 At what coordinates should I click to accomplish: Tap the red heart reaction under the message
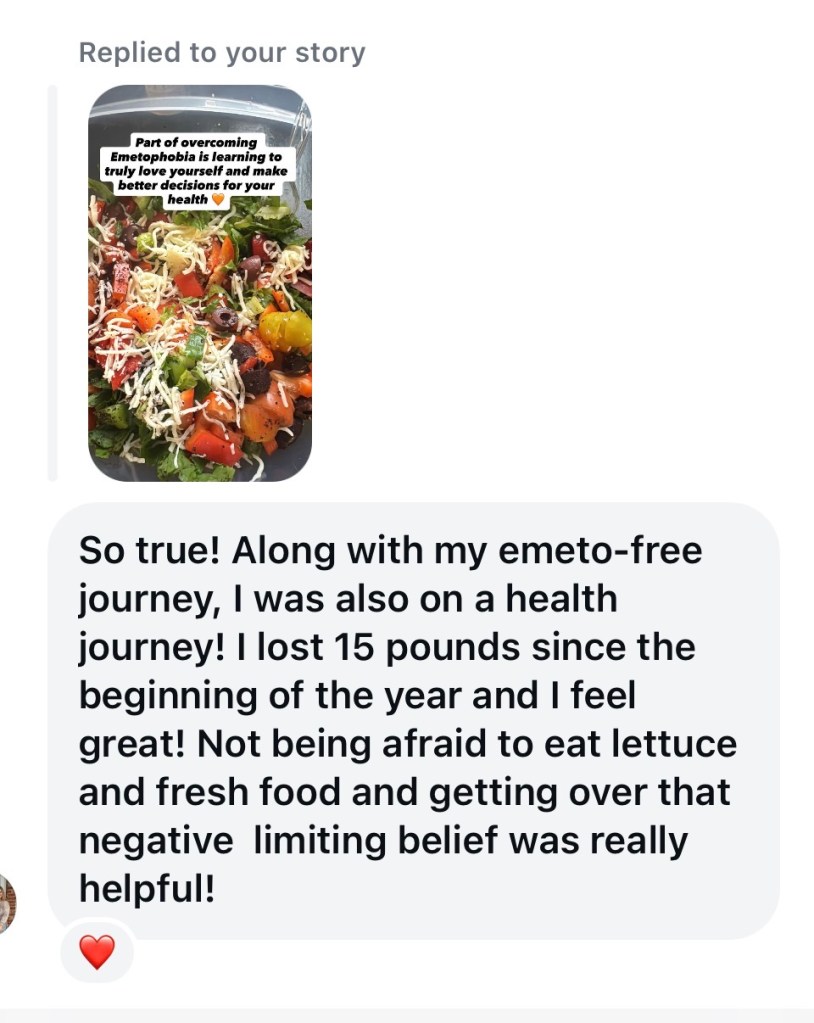(x=97, y=951)
